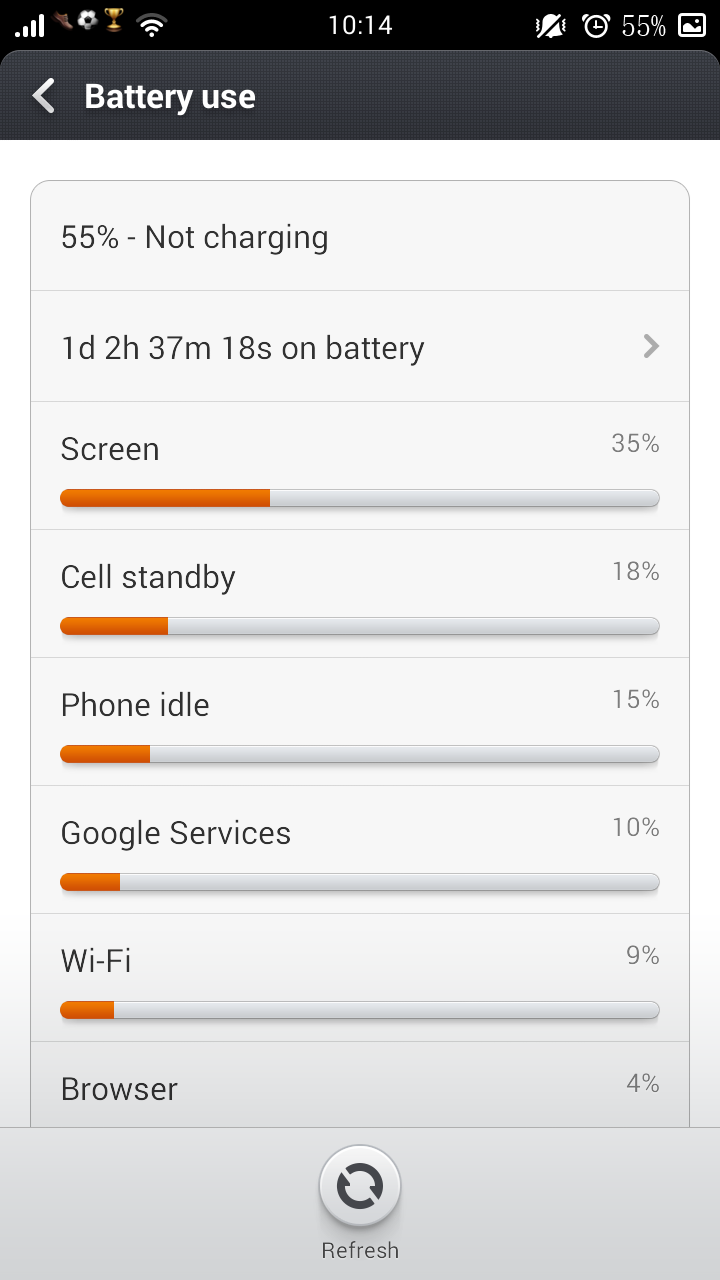The width and height of the screenshot is (720, 1280).
Task: Go back from Battery use
Action: point(44,96)
